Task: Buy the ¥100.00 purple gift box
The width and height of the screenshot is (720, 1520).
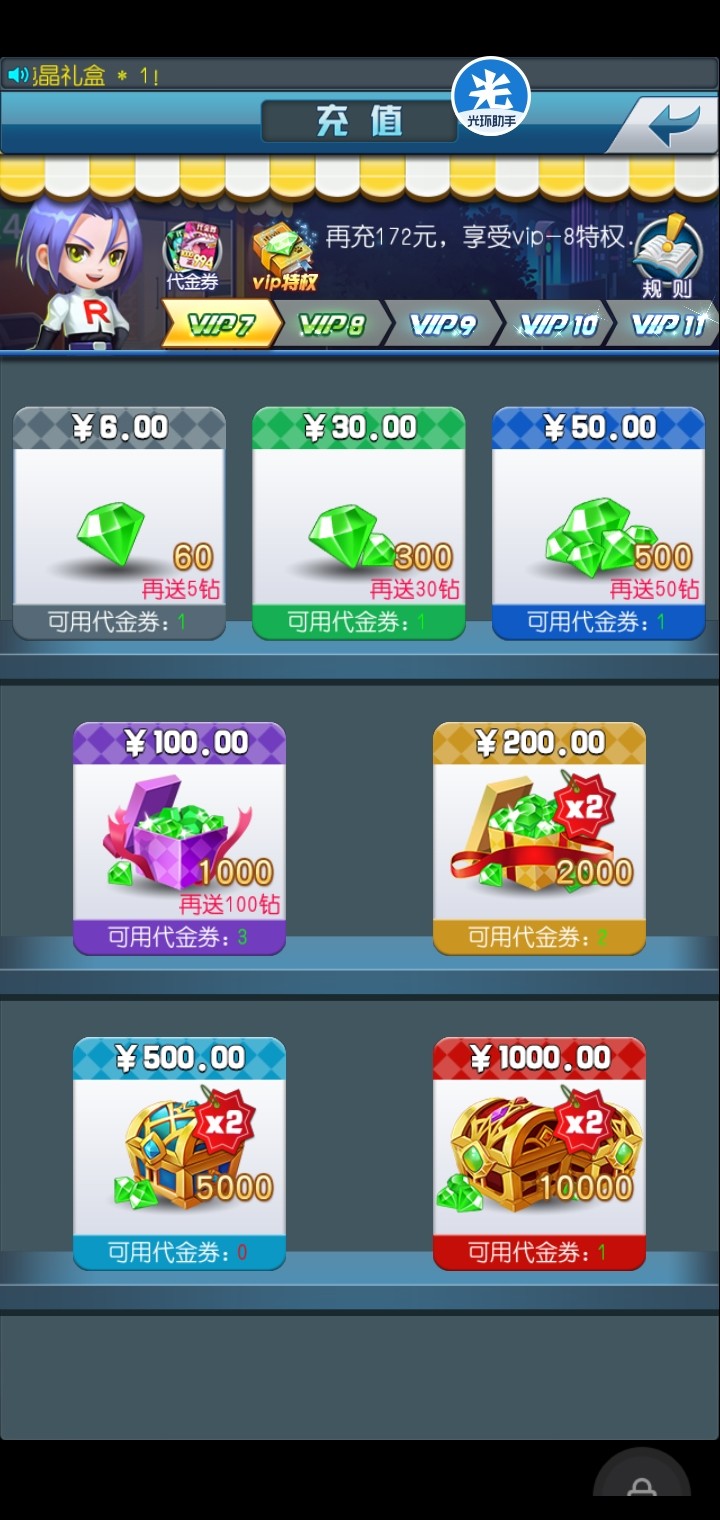Action: [x=179, y=838]
